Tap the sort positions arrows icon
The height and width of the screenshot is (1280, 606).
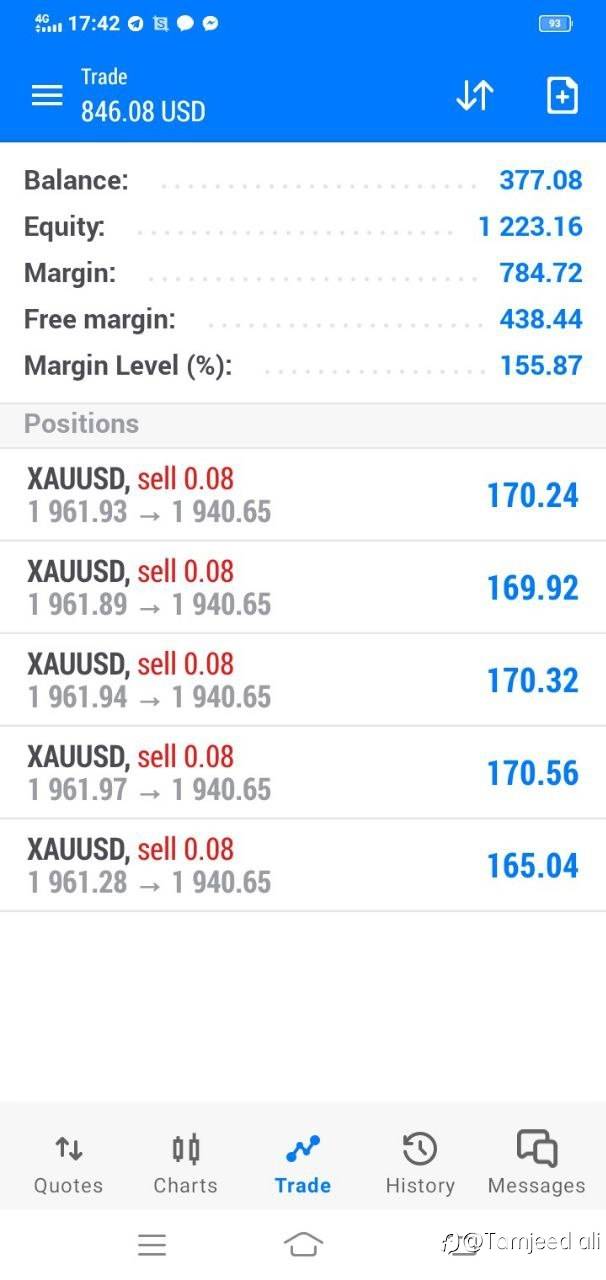tap(475, 95)
